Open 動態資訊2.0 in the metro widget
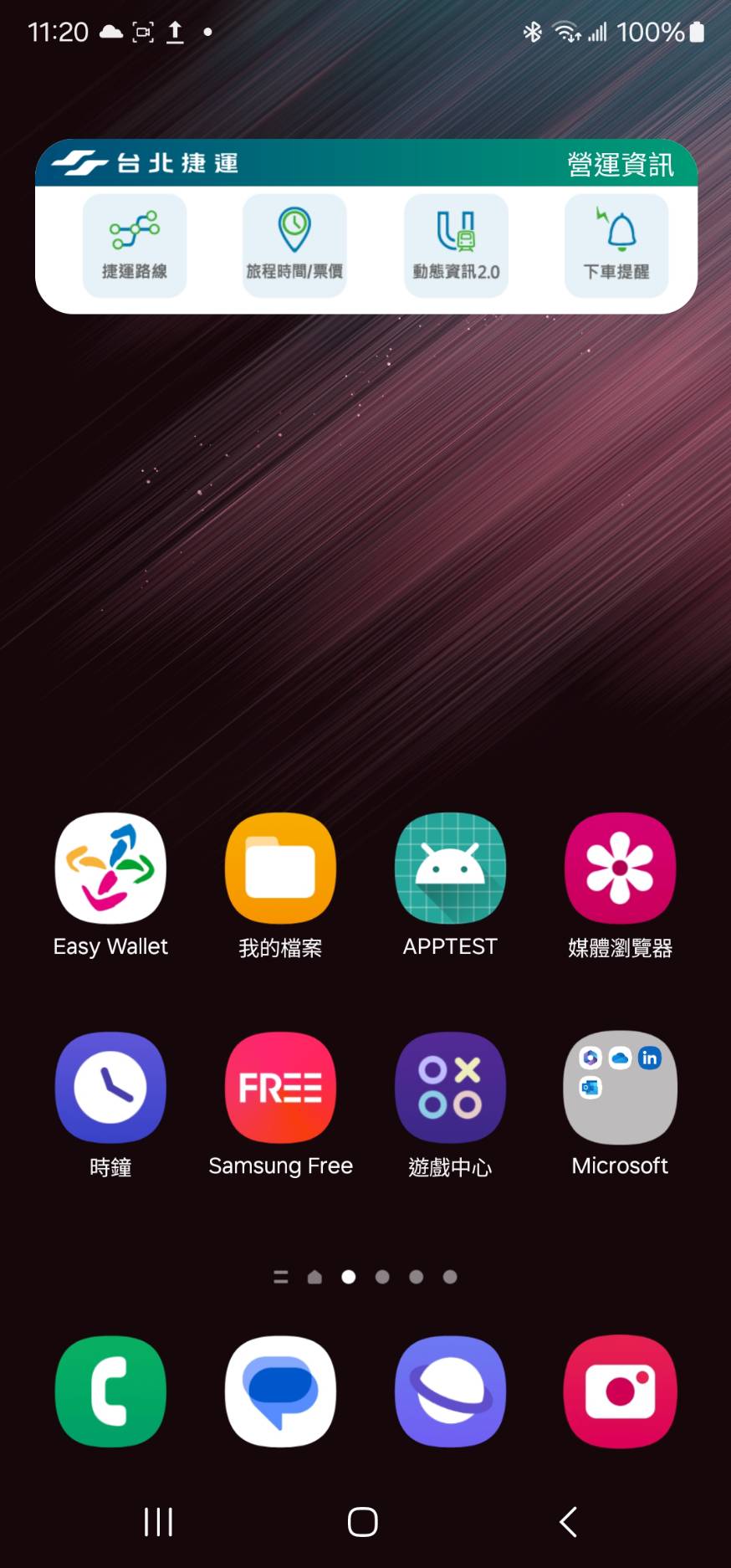The height and width of the screenshot is (1568, 731). pyautogui.click(x=456, y=245)
